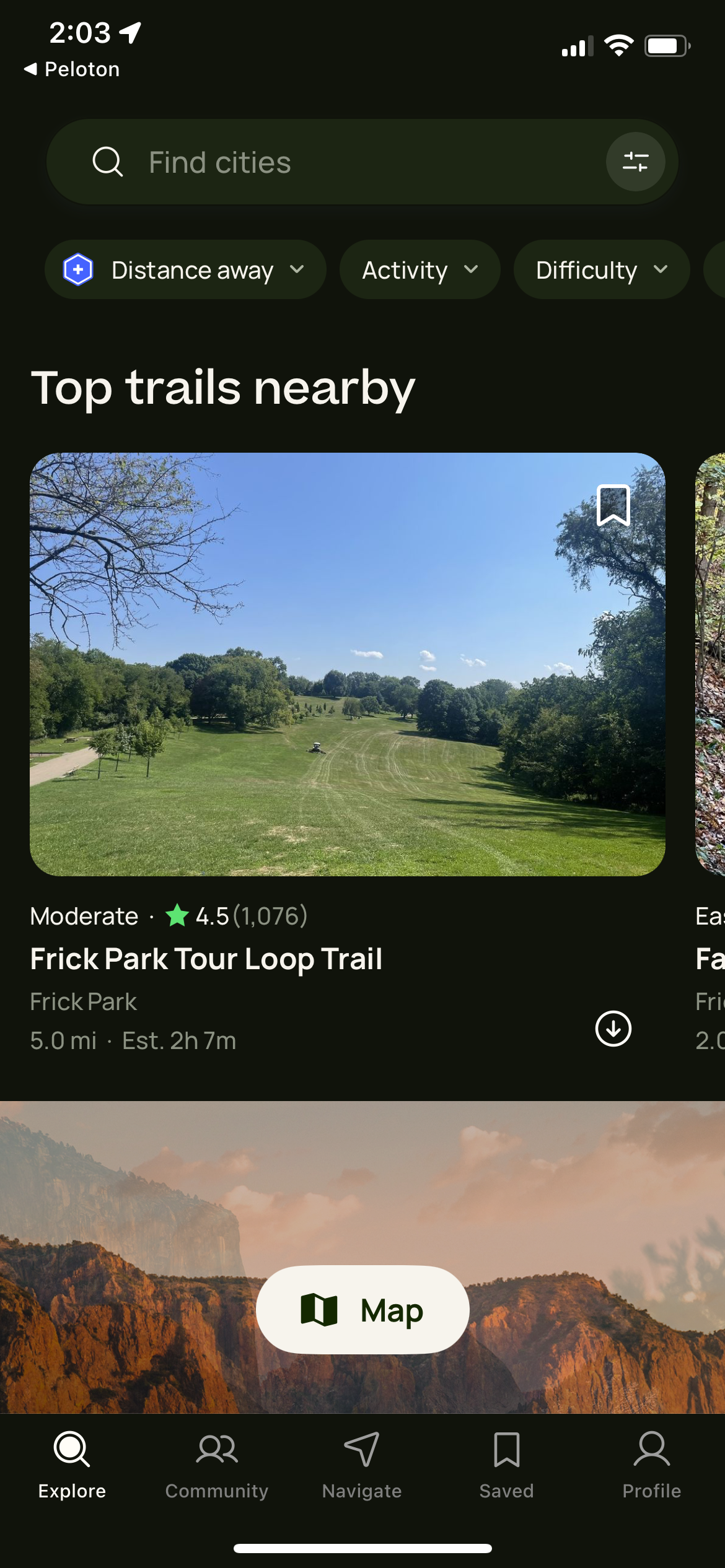The image size is (725, 1568).
Task: Toggle download for Frick Park trail
Action: [x=613, y=1028]
